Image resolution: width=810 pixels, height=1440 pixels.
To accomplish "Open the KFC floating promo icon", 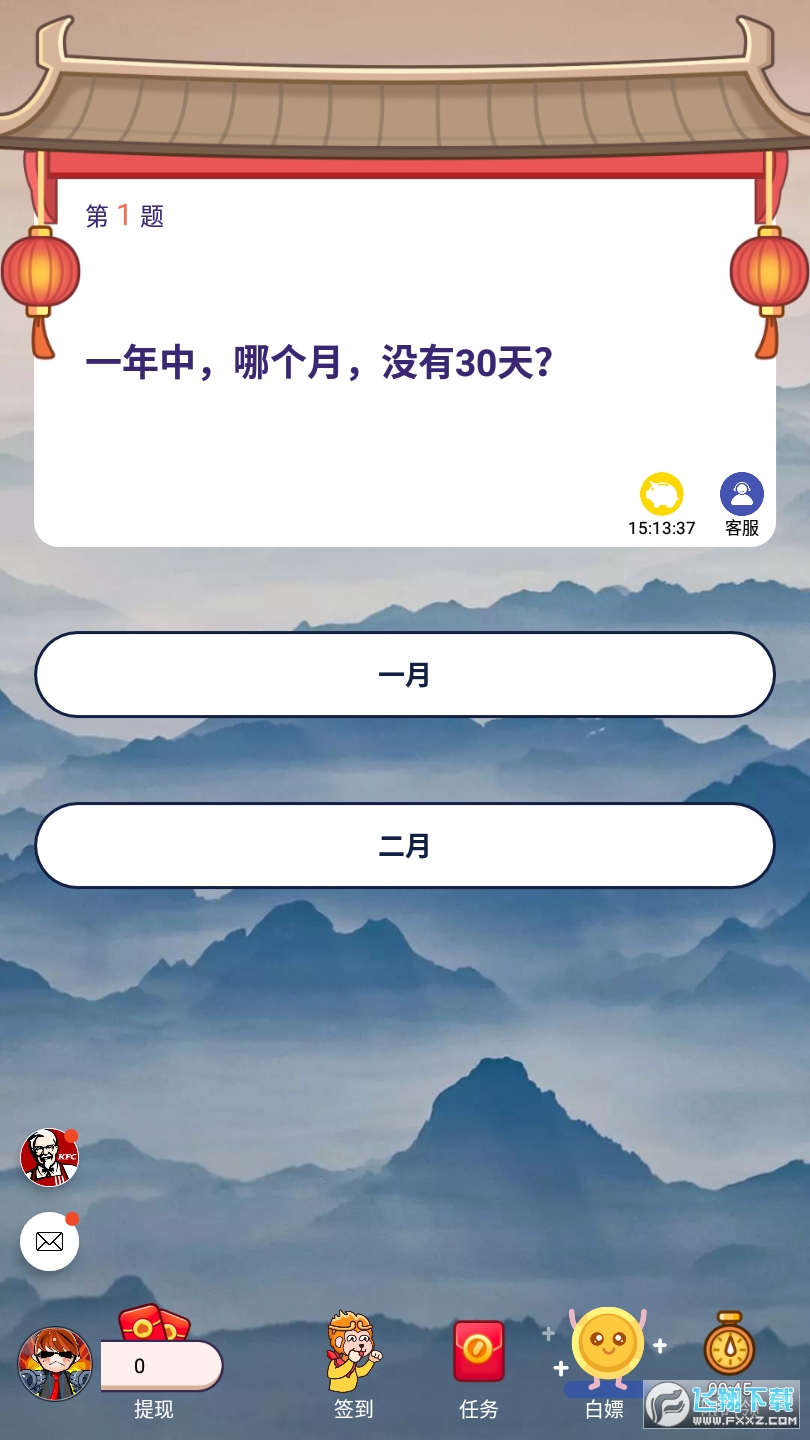I will (x=49, y=1158).
